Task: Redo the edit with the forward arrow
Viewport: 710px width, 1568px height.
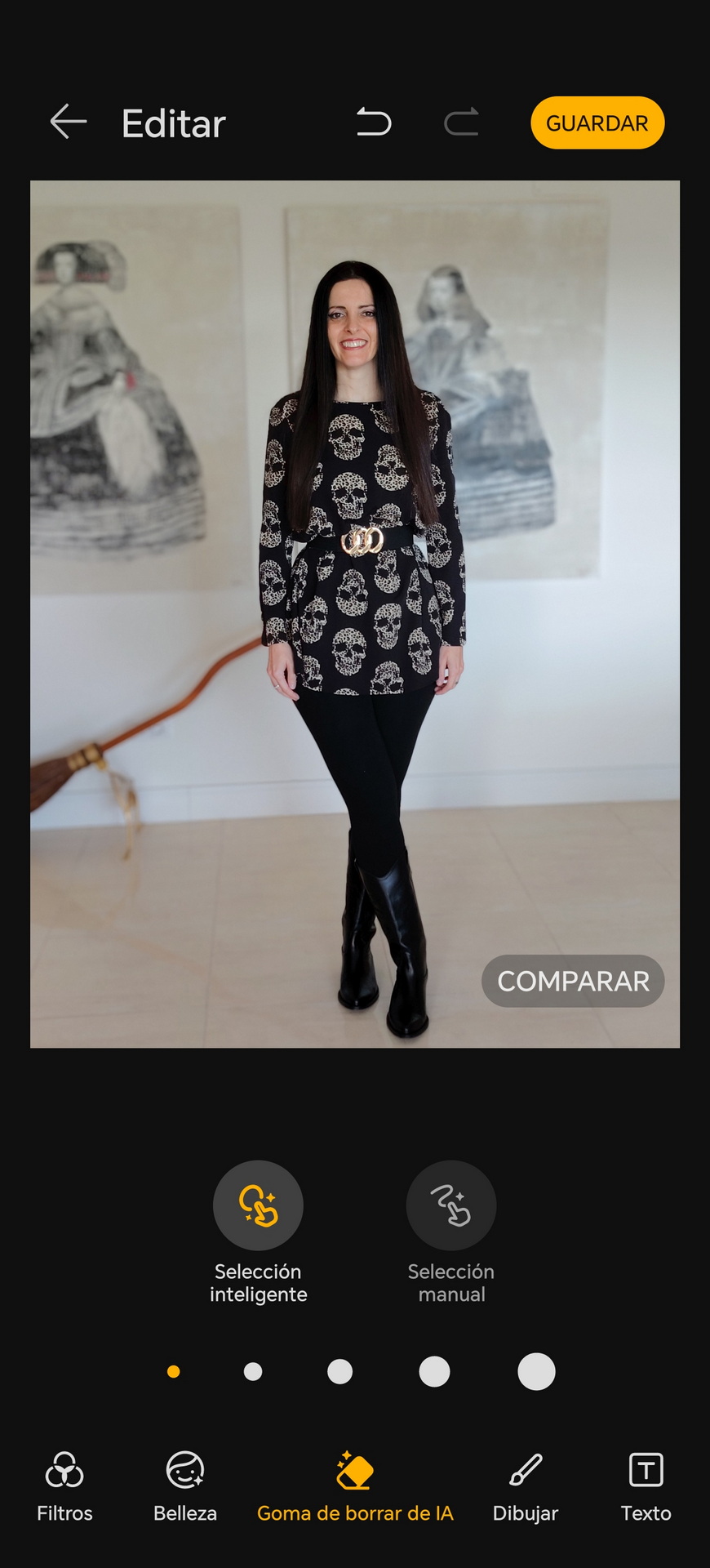Action: pos(461,122)
